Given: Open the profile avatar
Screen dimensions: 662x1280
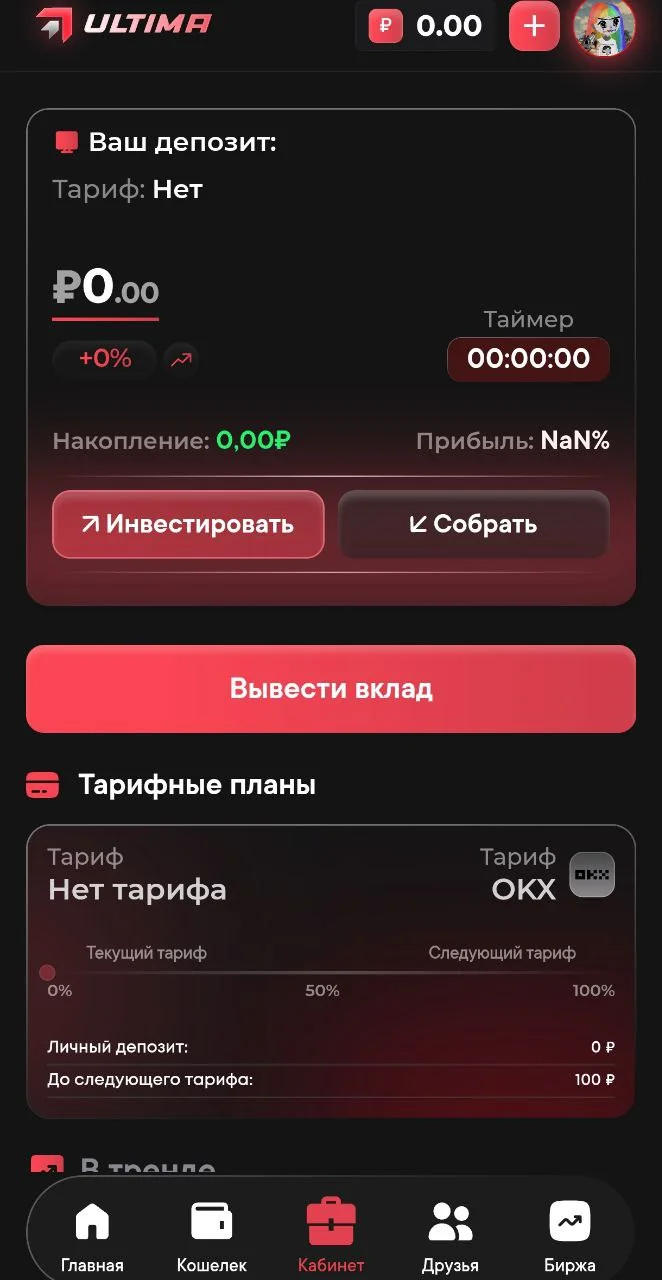Looking at the screenshot, I should click(x=604, y=27).
